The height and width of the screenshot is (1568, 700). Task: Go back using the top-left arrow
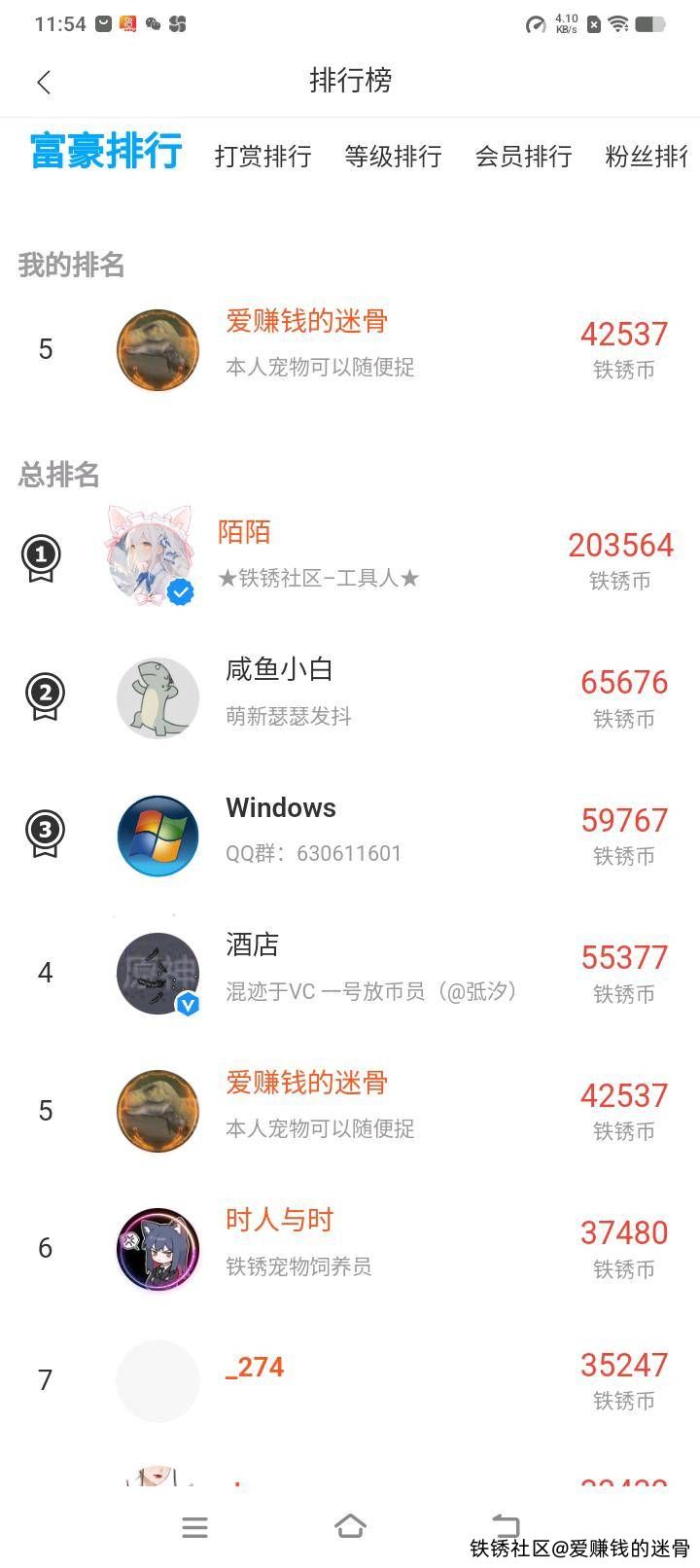[44, 82]
